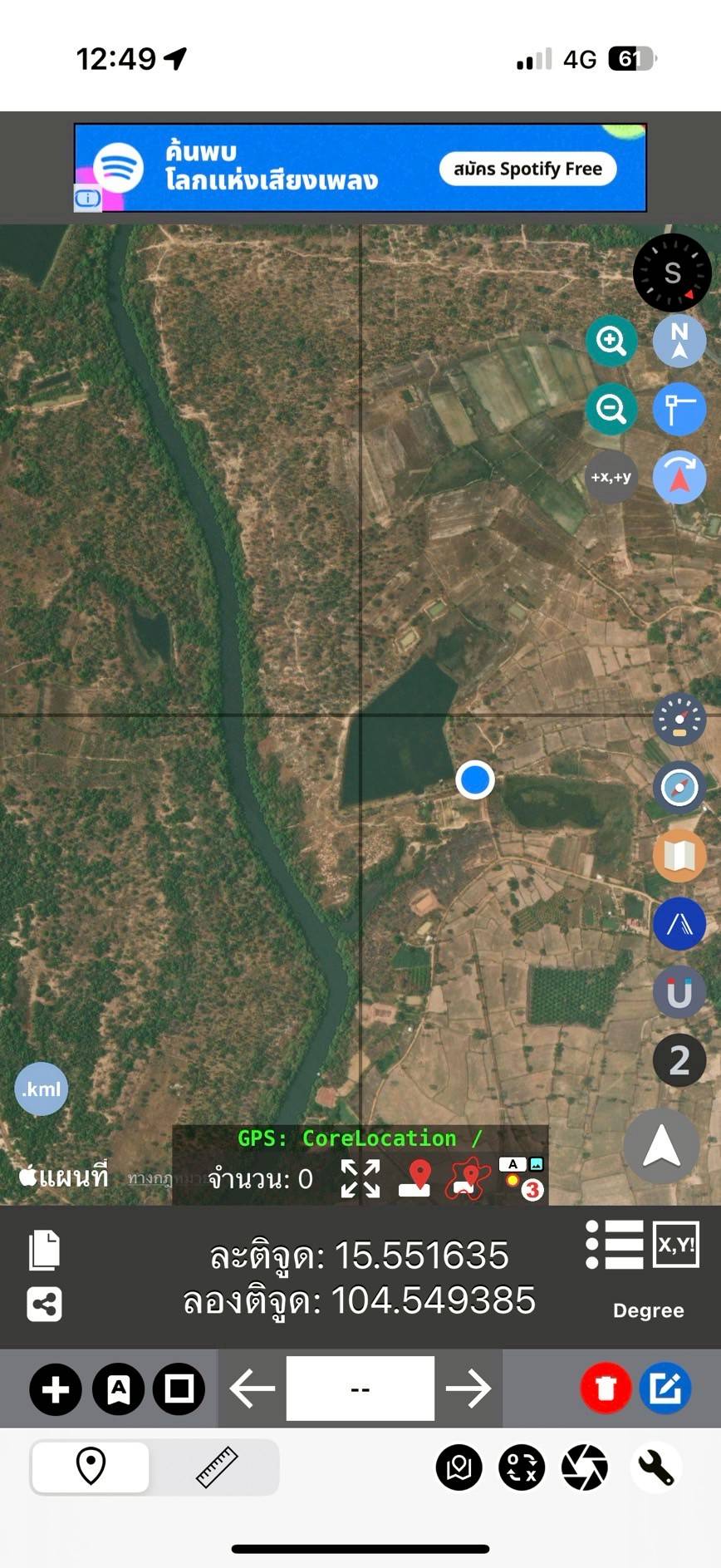Share the current coordinates

(44, 1304)
